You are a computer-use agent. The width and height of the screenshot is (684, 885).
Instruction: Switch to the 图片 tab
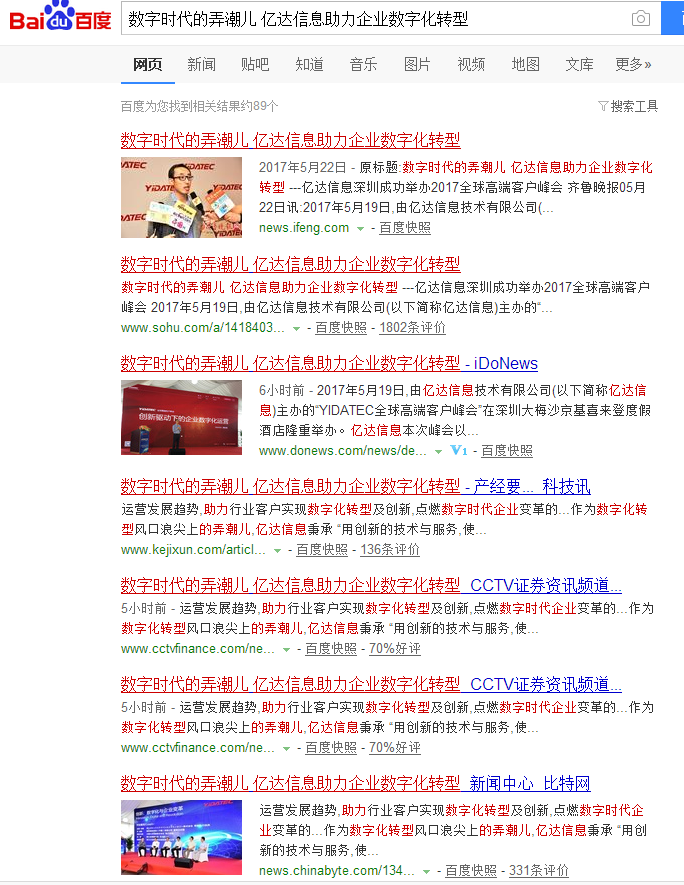pyautogui.click(x=417, y=64)
